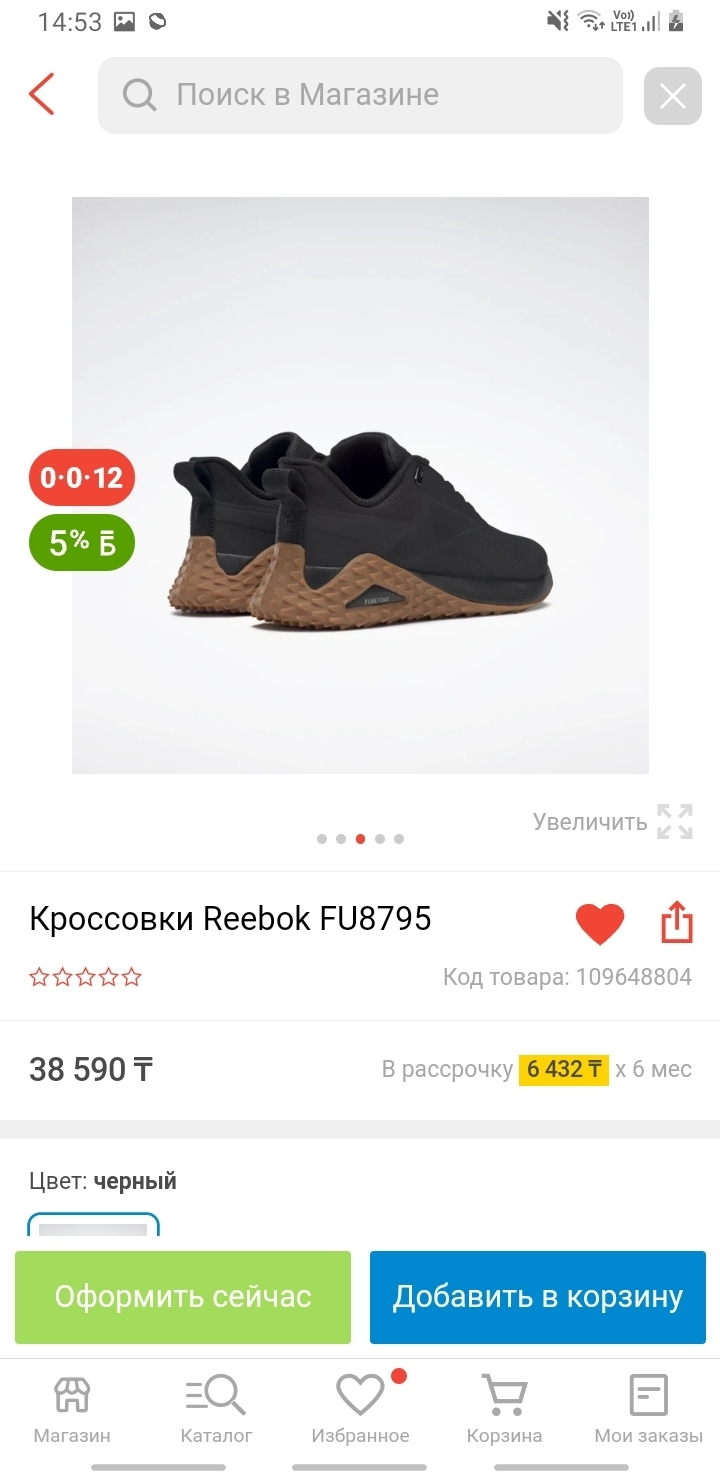Go to the "Избранное" tab
The width and height of the screenshot is (720, 1480).
pyautogui.click(x=360, y=1408)
